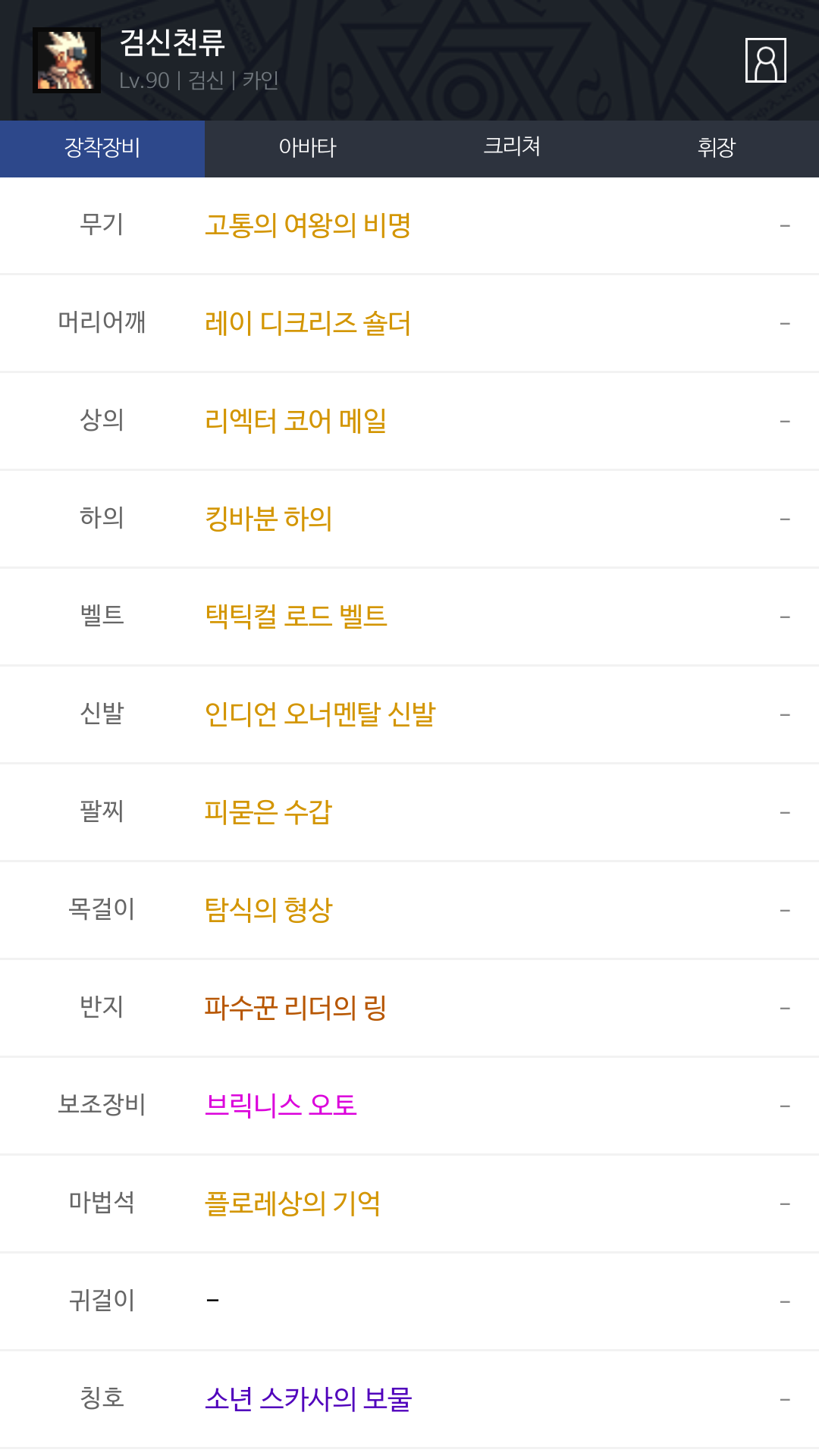View the 킹바분 하의 item
Viewport: 819px width, 1456px height.
pyautogui.click(x=268, y=519)
